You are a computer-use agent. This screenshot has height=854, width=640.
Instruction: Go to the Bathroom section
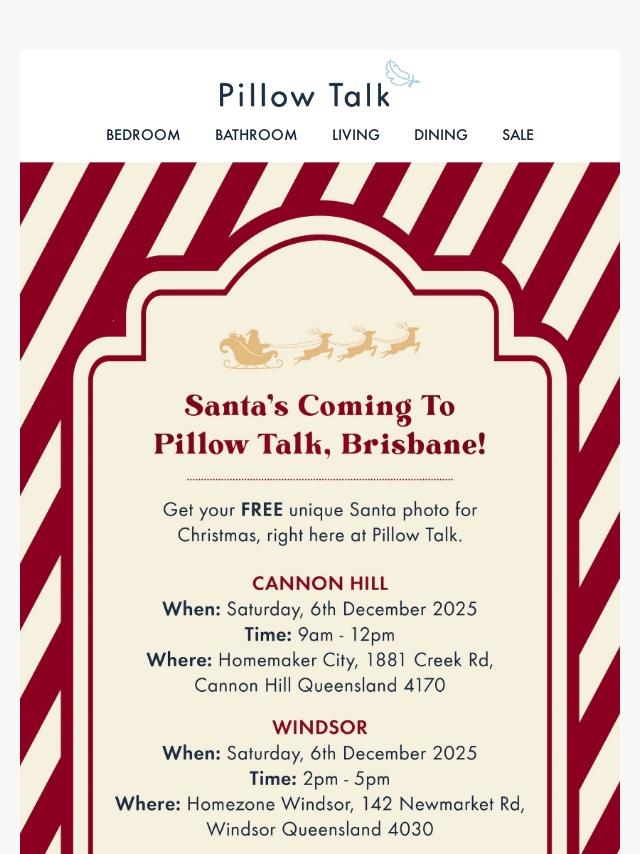click(256, 135)
